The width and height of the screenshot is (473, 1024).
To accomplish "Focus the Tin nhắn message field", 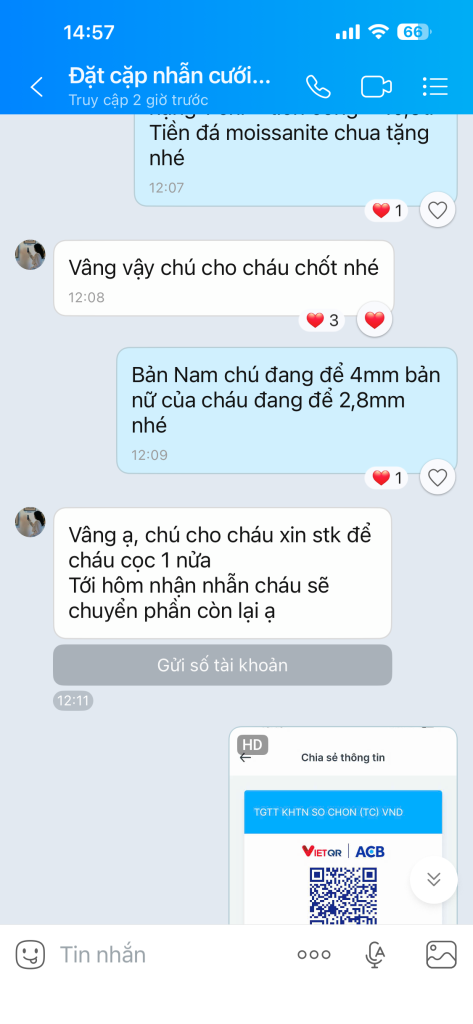I will click(170, 955).
